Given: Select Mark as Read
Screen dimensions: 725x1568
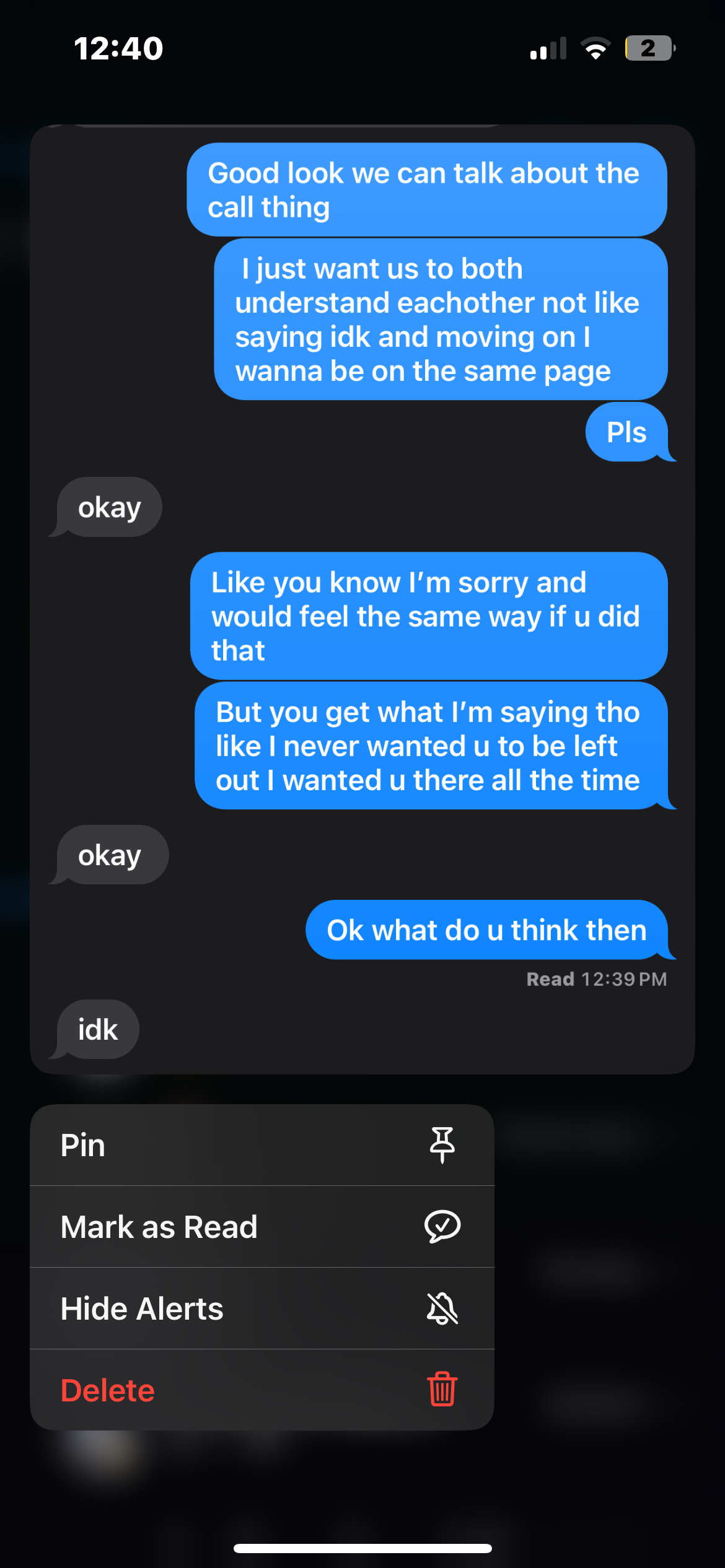Looking at the screenshot, I should click(261, 1227).
